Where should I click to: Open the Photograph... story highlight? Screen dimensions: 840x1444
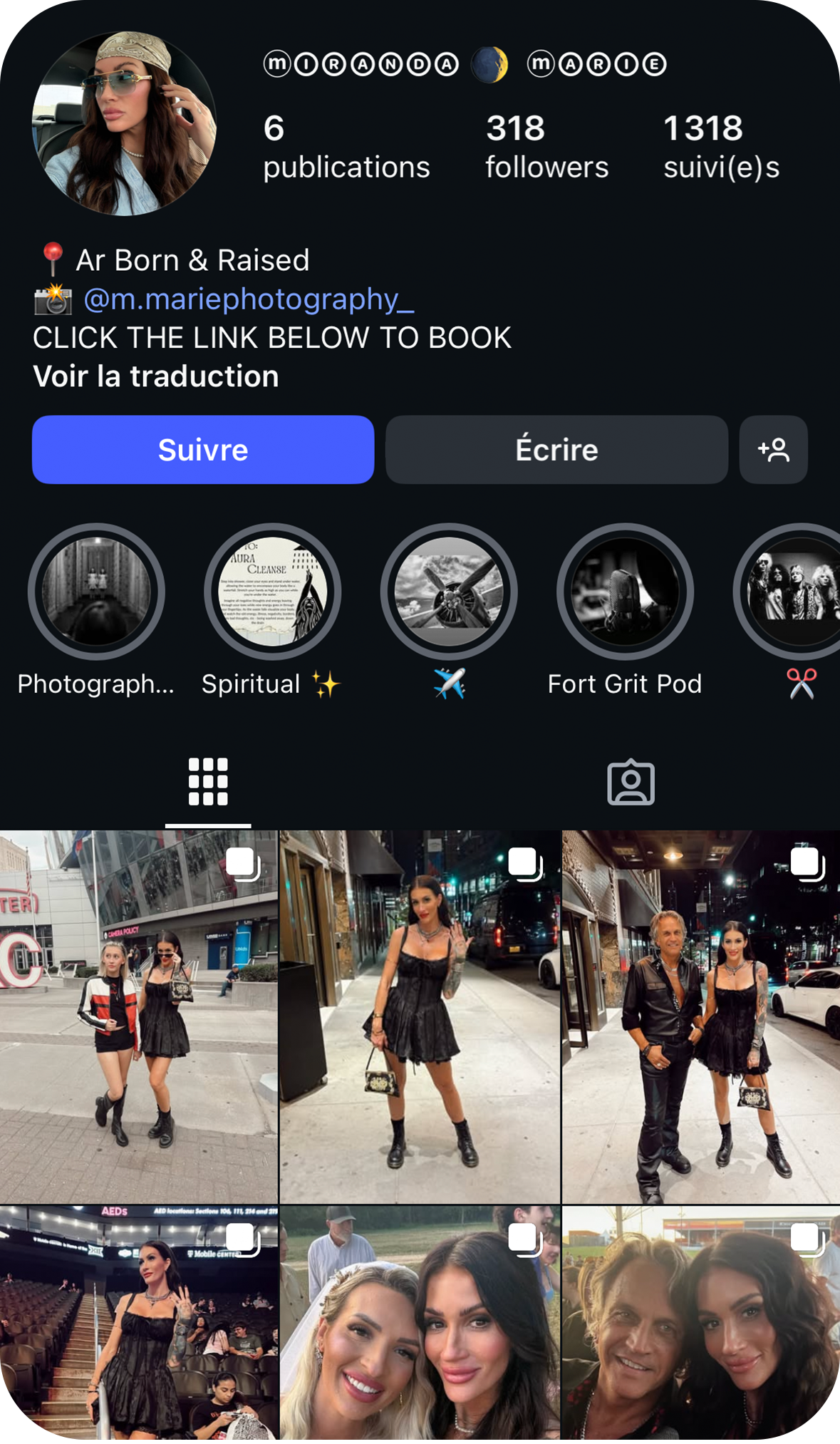pos(96,592)
